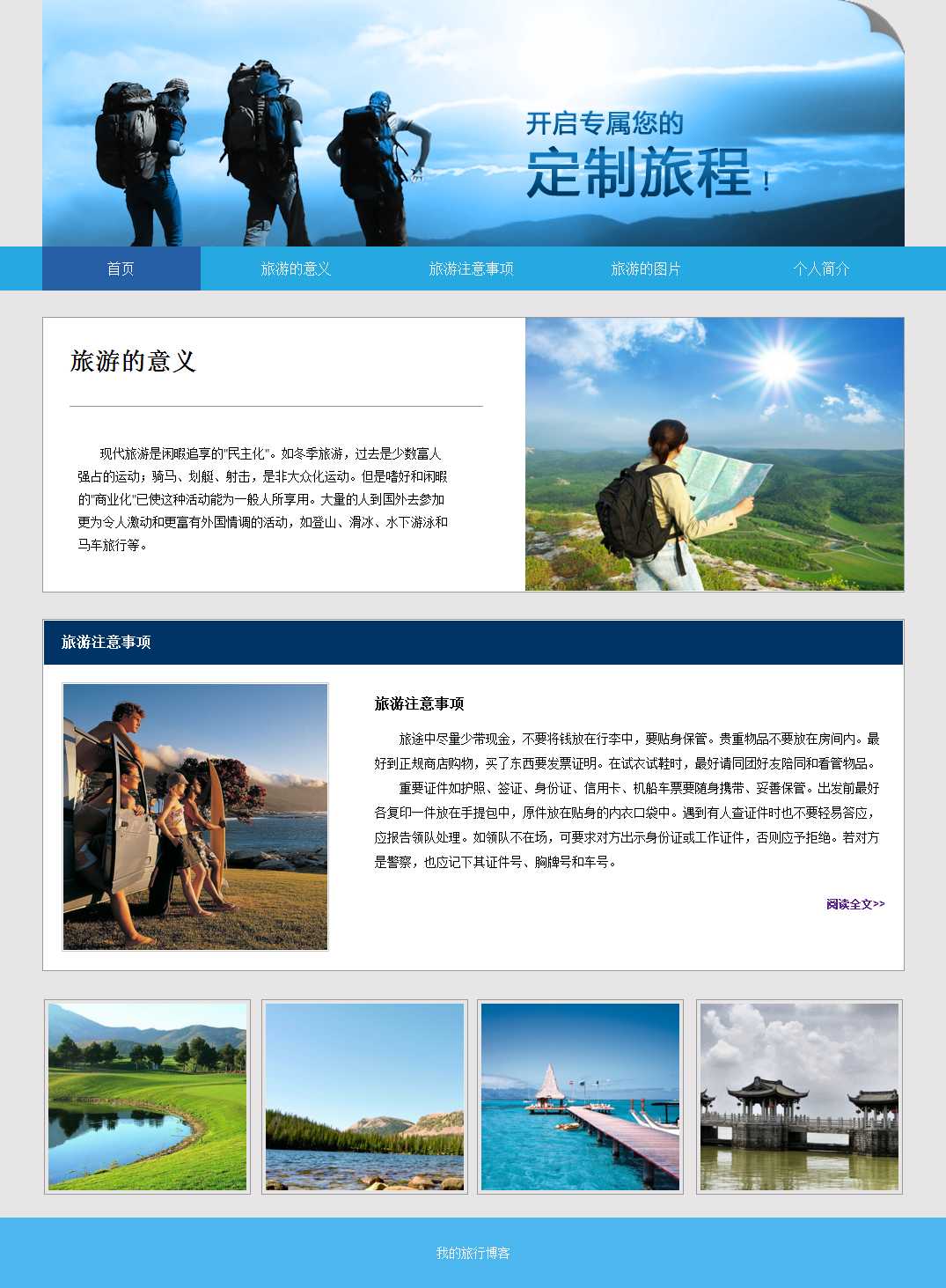Go to the 旅游注意事项 tab
This screenshot has height=1288, width=946.
click(471, 269)
